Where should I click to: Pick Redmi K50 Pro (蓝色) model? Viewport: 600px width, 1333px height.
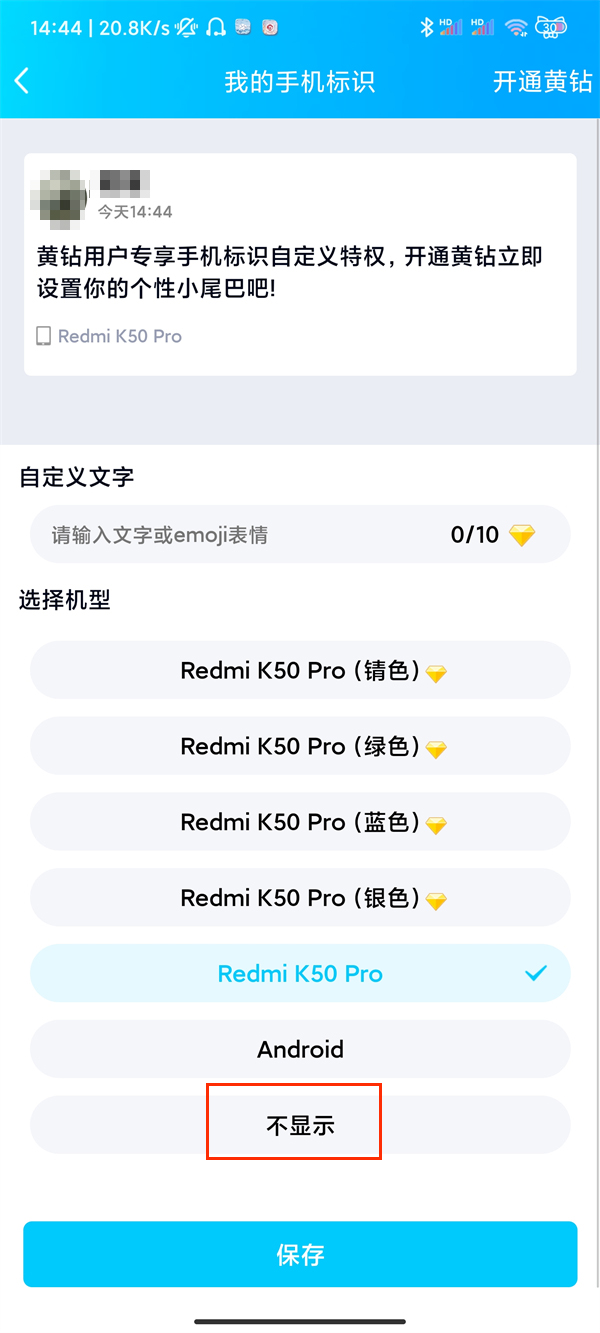(x=300, y=823)
